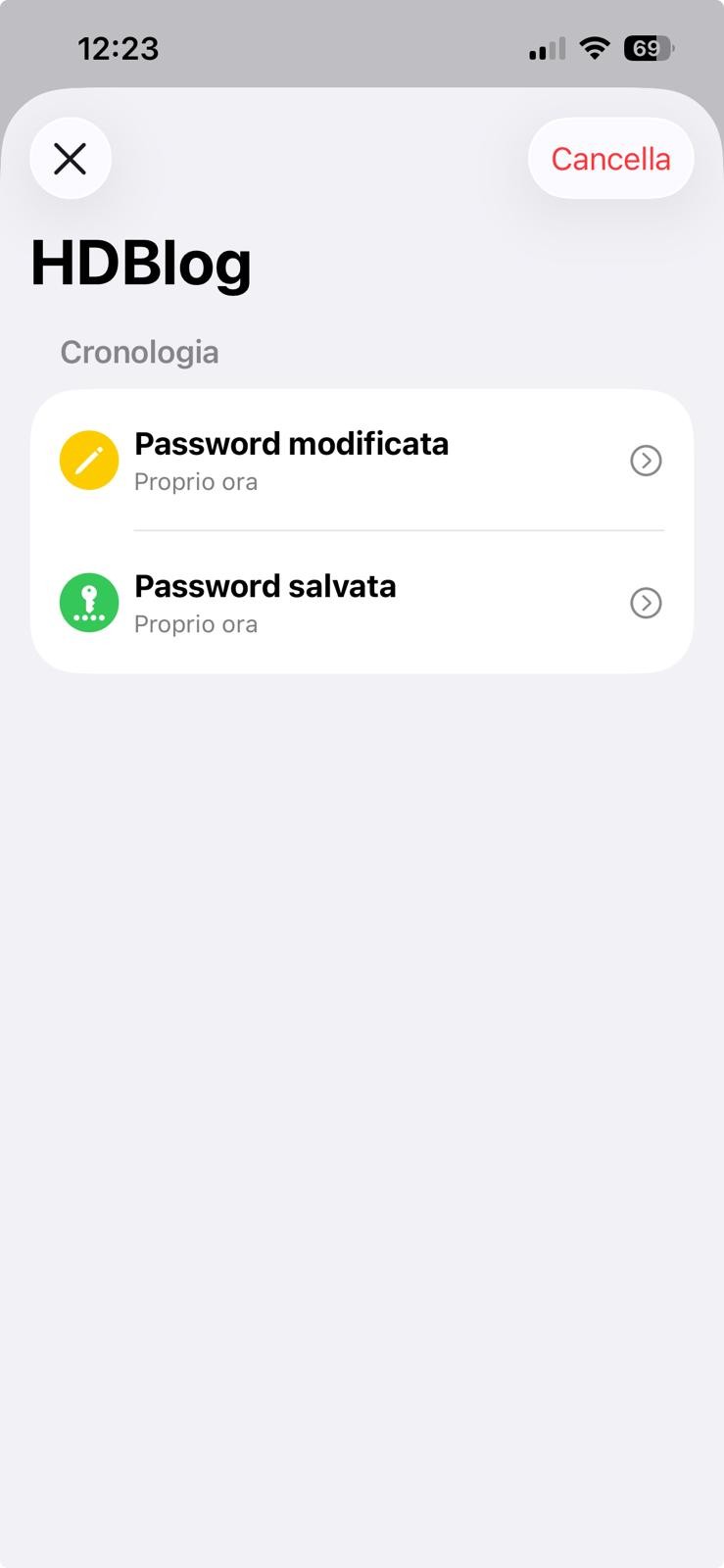Viewport: 724px width, 1568px height.
Task: Open the Password salvata entry
Action: [362, 603]
